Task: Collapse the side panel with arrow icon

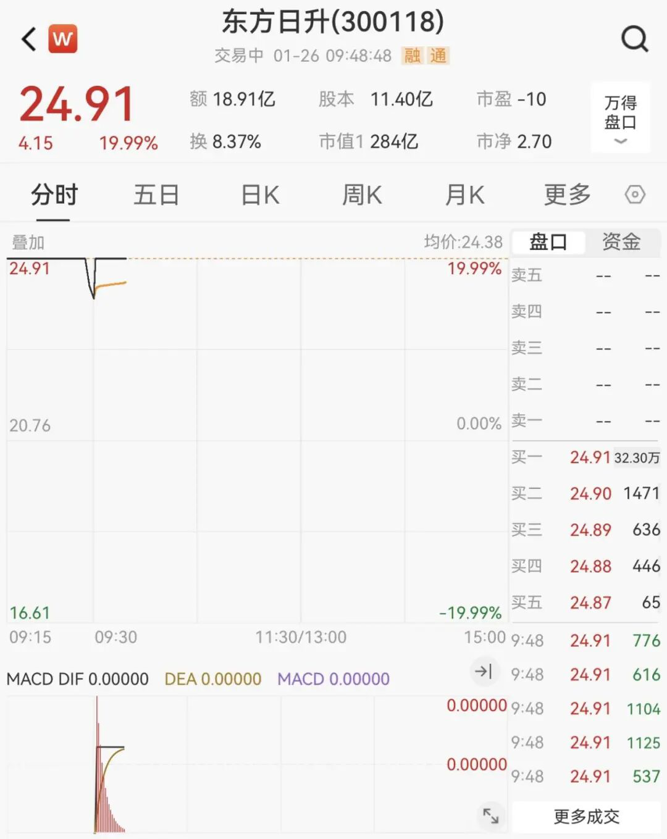Action: pyautogui.click(x=483, y=672)
